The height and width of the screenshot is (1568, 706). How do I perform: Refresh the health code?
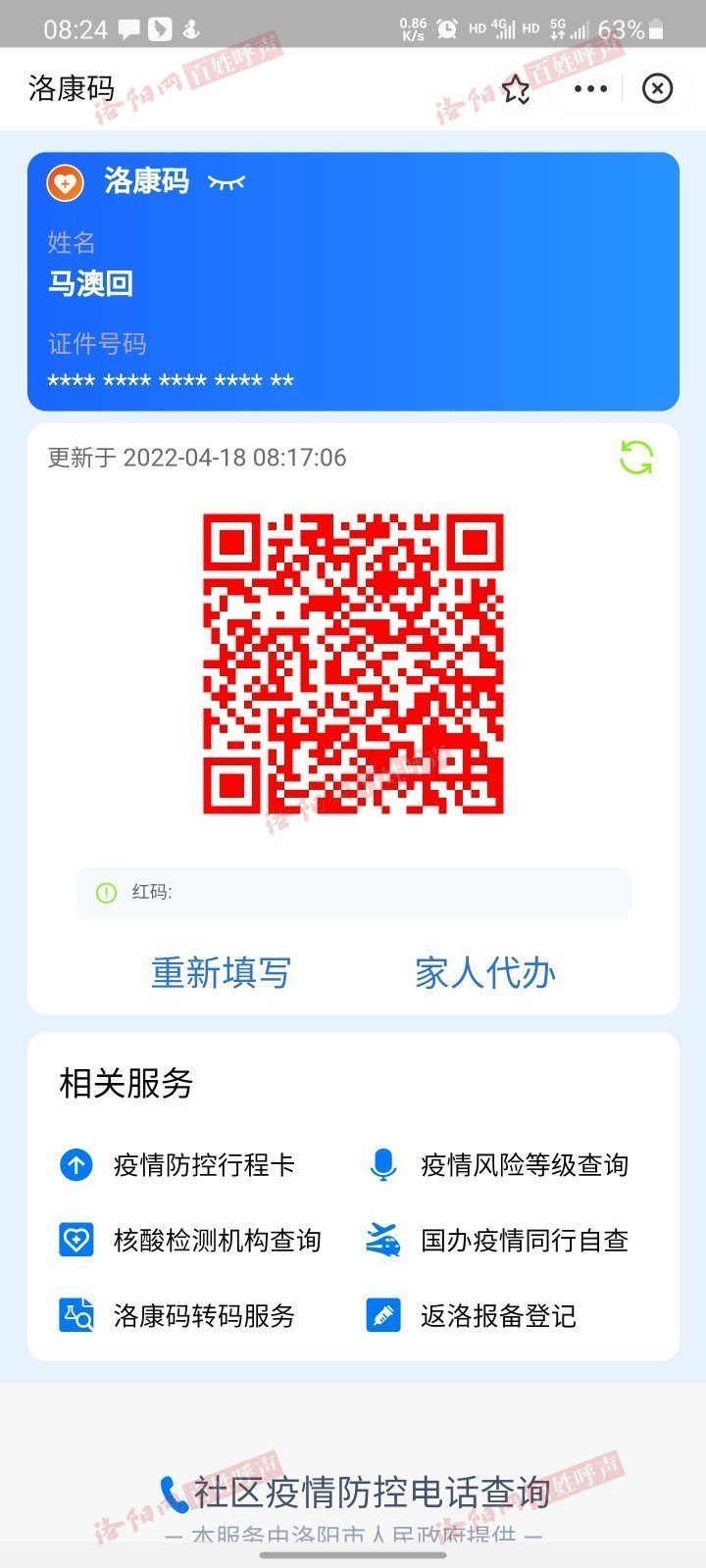pyautogui.click(x=636, y=458)
